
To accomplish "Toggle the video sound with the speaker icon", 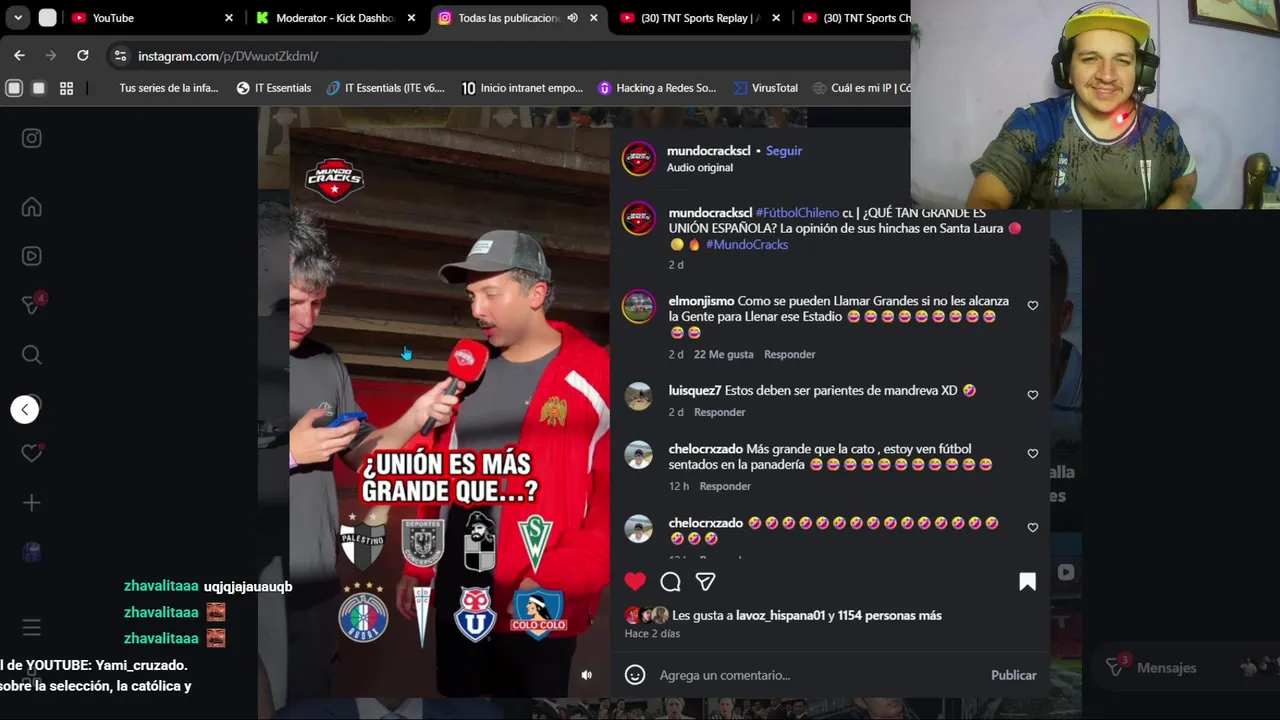I will coord(587,675).
